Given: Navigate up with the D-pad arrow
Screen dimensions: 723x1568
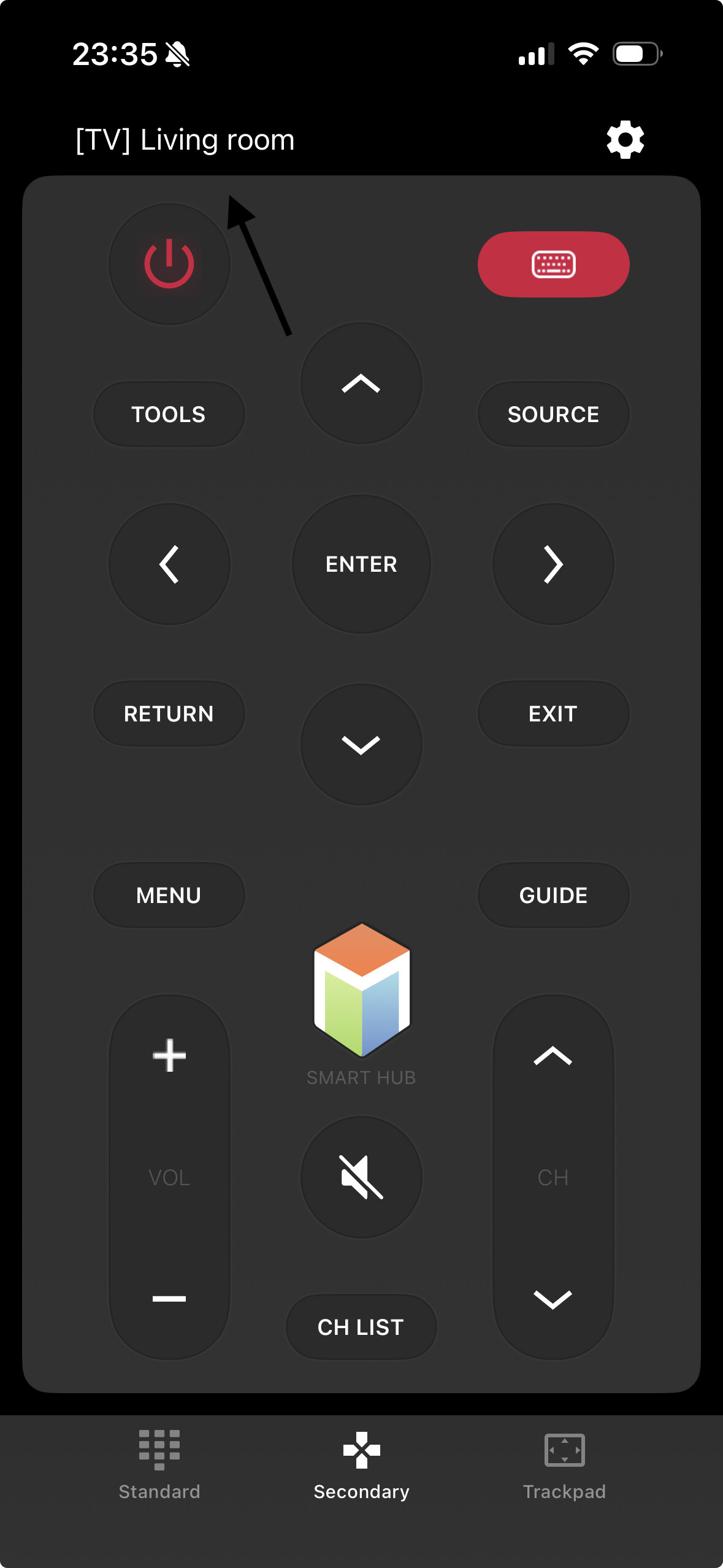Looking at the screenshot, I should tap(361, 383).
